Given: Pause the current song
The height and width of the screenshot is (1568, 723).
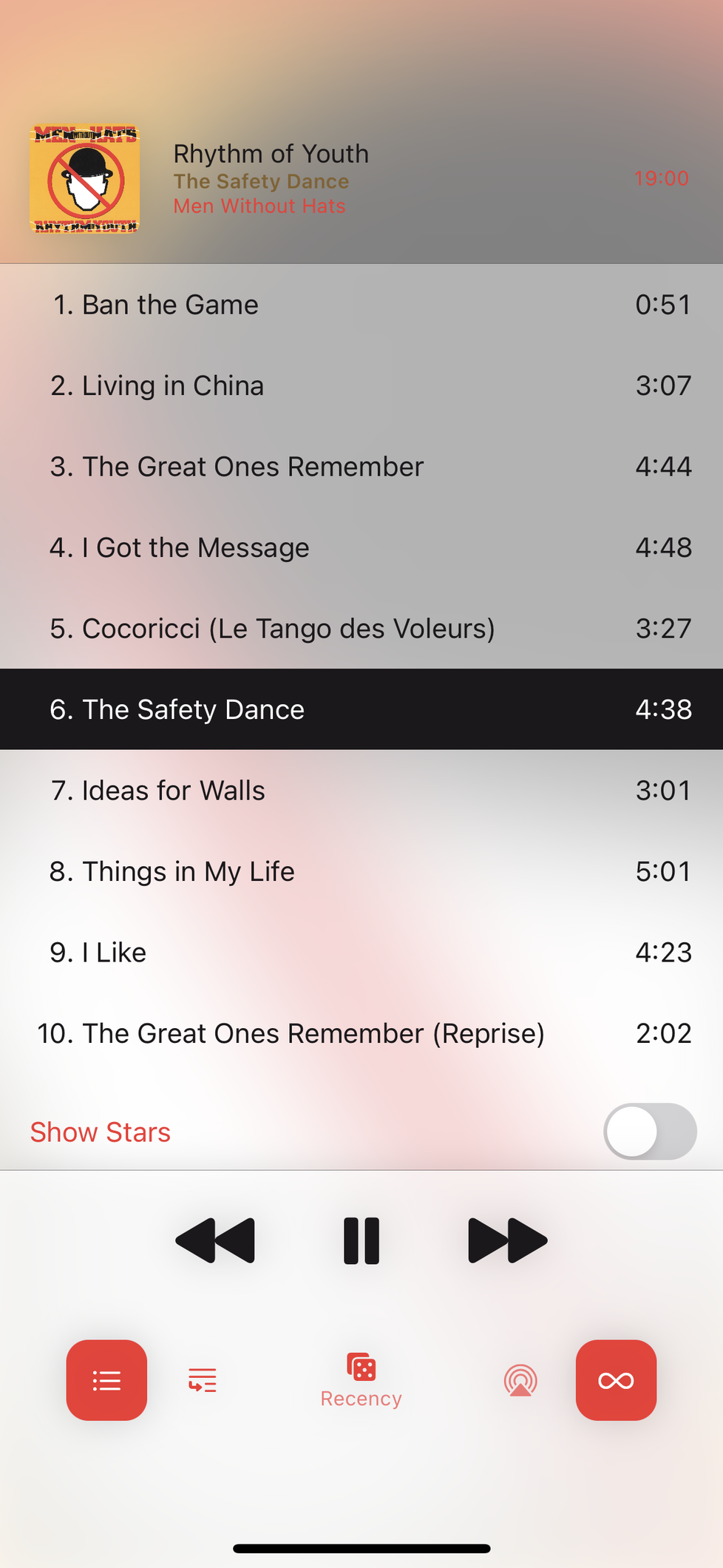Looking at the screenshot, I should point(361,1240).
